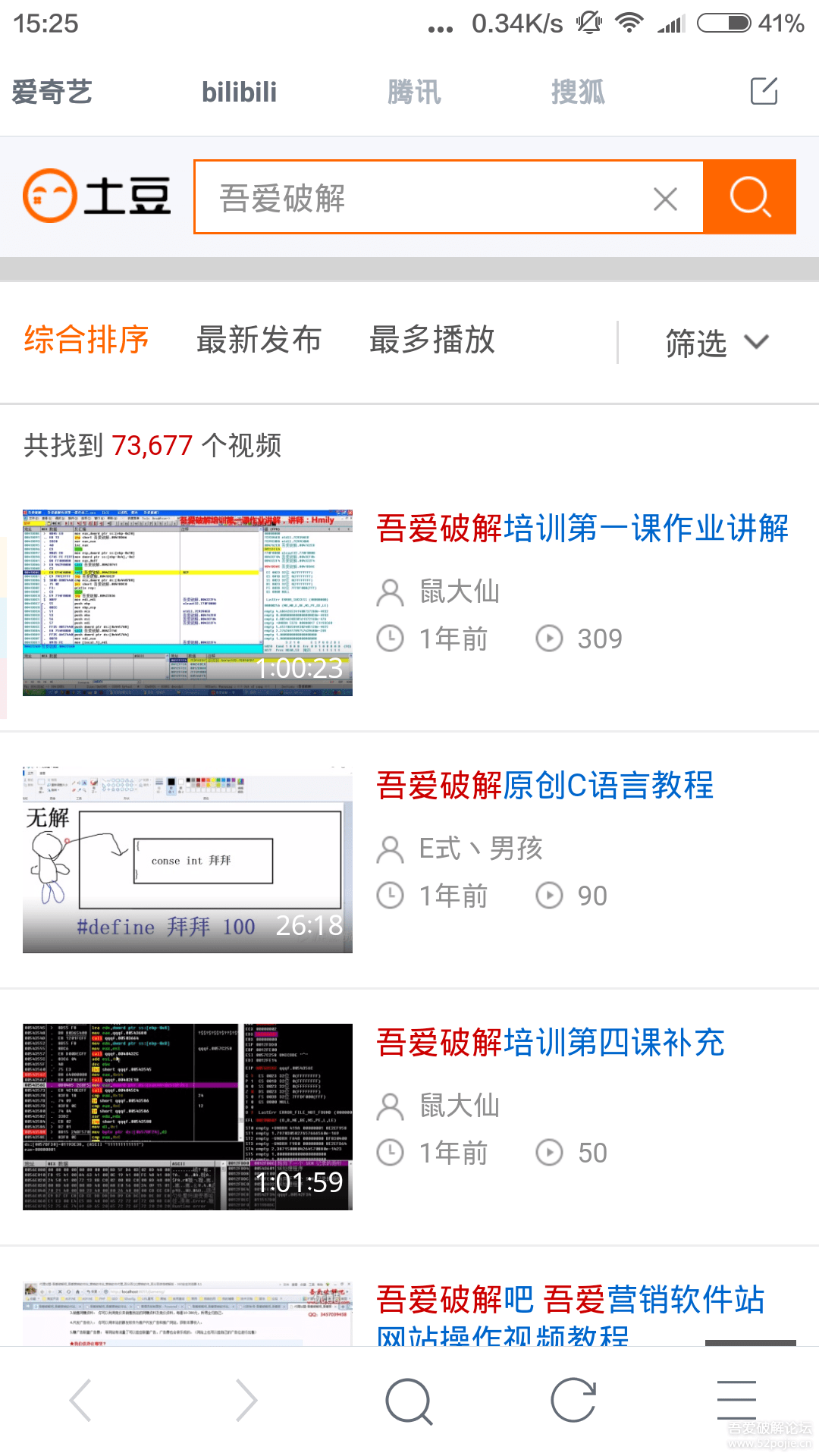819x1456 pixels.
Task: Sort results by 综合排序
Action: tap(86, 340)
